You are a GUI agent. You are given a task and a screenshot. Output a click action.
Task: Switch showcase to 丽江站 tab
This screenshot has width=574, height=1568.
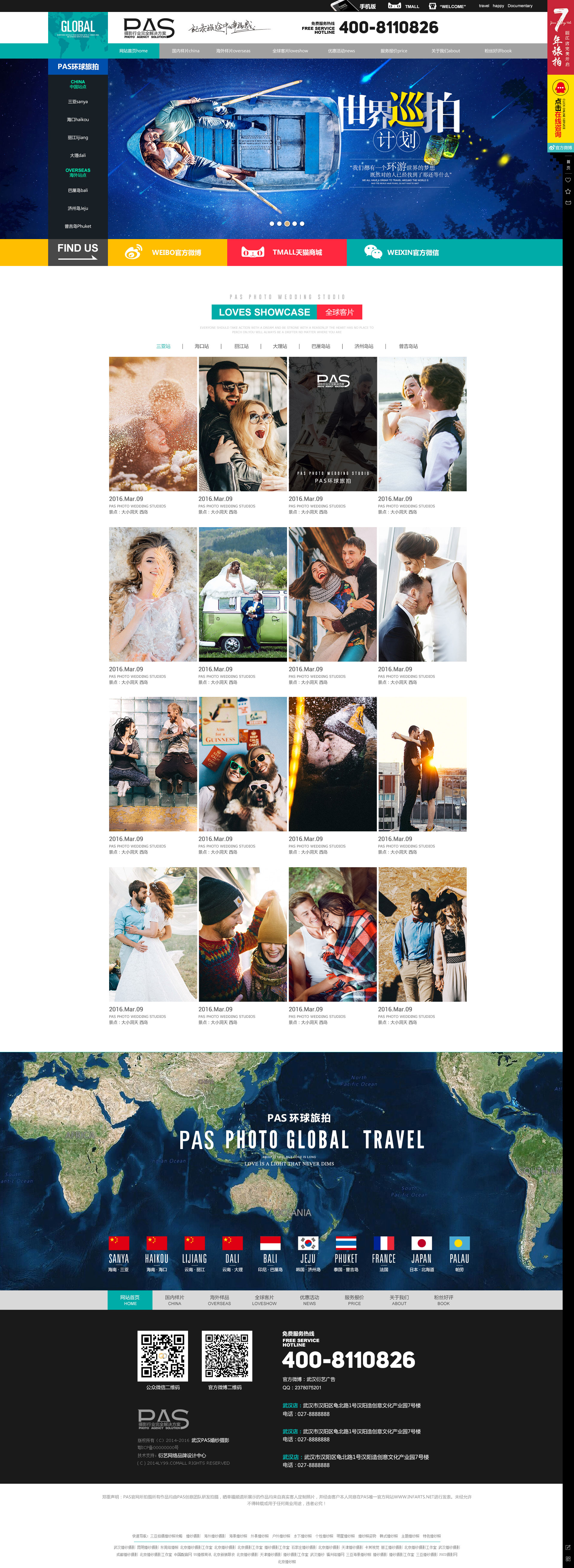[x=241, y=346]
